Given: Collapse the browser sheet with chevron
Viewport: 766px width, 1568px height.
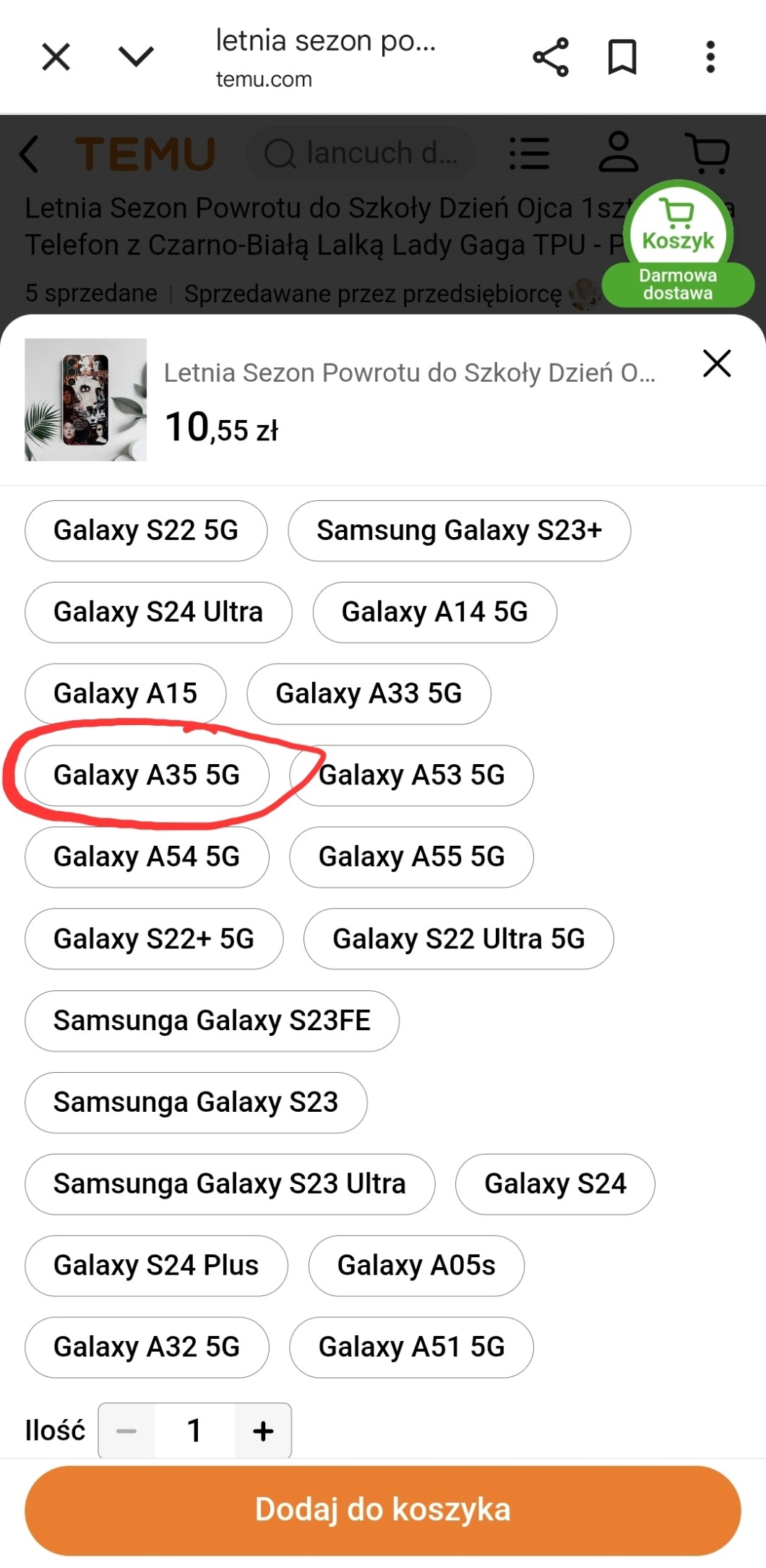Looking at the screenshot, I should pos(136,57).
